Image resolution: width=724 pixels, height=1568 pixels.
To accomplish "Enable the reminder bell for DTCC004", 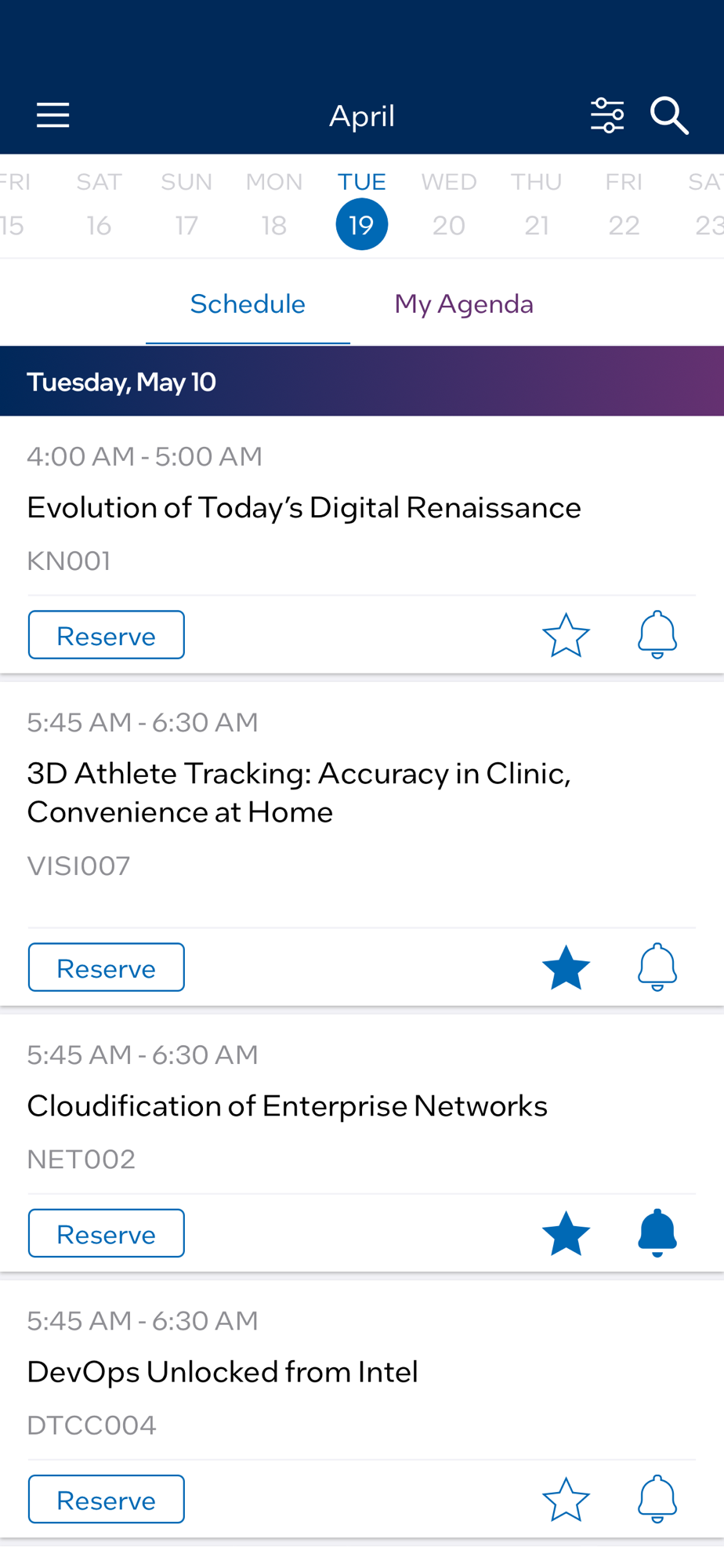I will (657, 1499).
